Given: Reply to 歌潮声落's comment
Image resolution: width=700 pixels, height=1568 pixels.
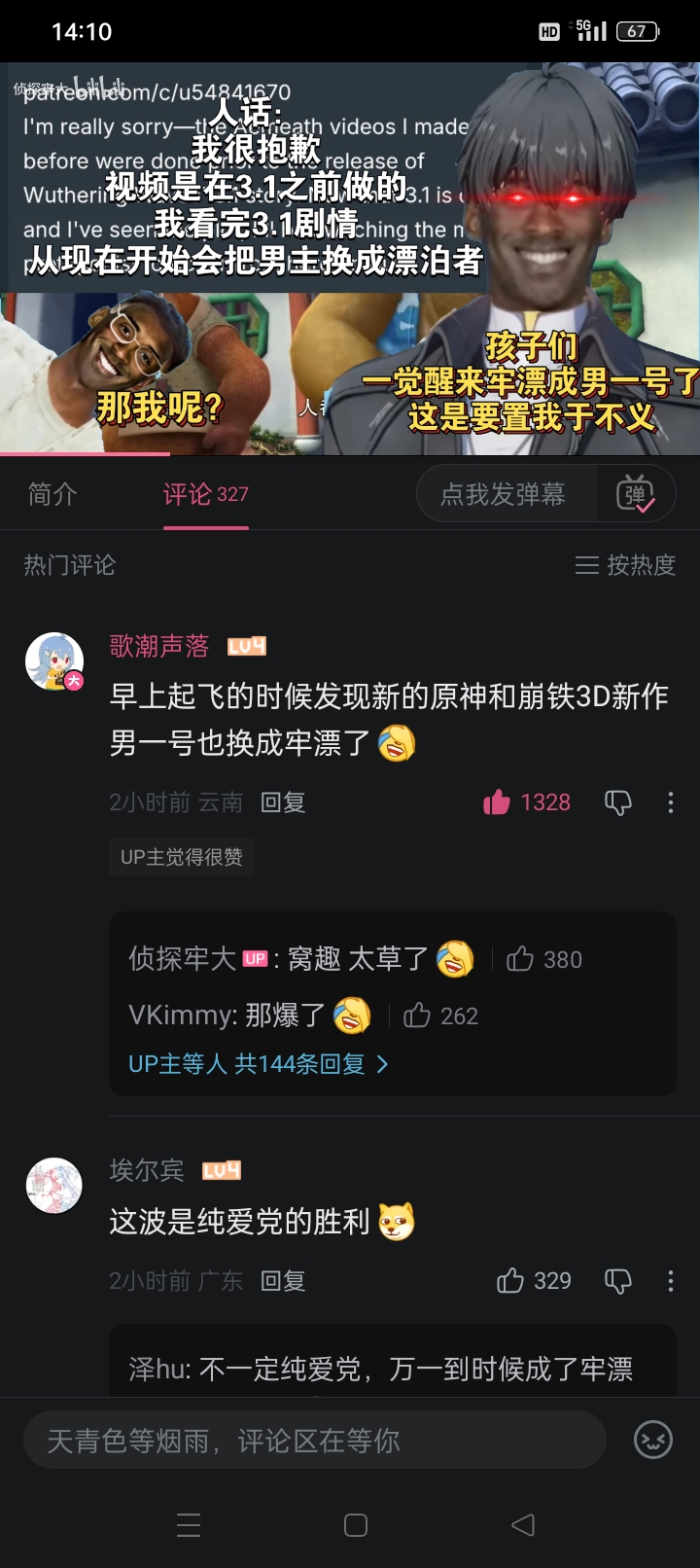Looking at the screenshot, I should click(x=283, y=802).
